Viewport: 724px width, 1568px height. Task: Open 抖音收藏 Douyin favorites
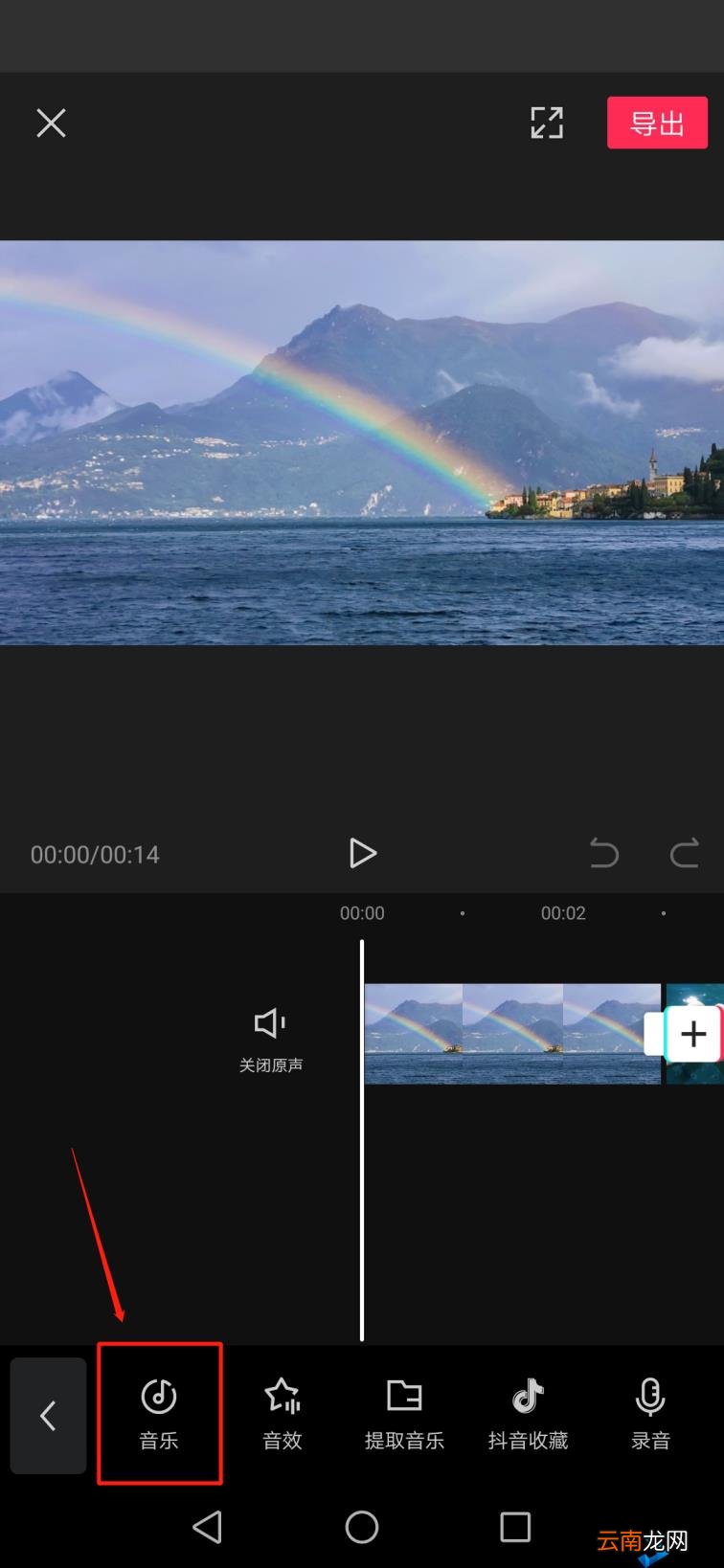528,1415
